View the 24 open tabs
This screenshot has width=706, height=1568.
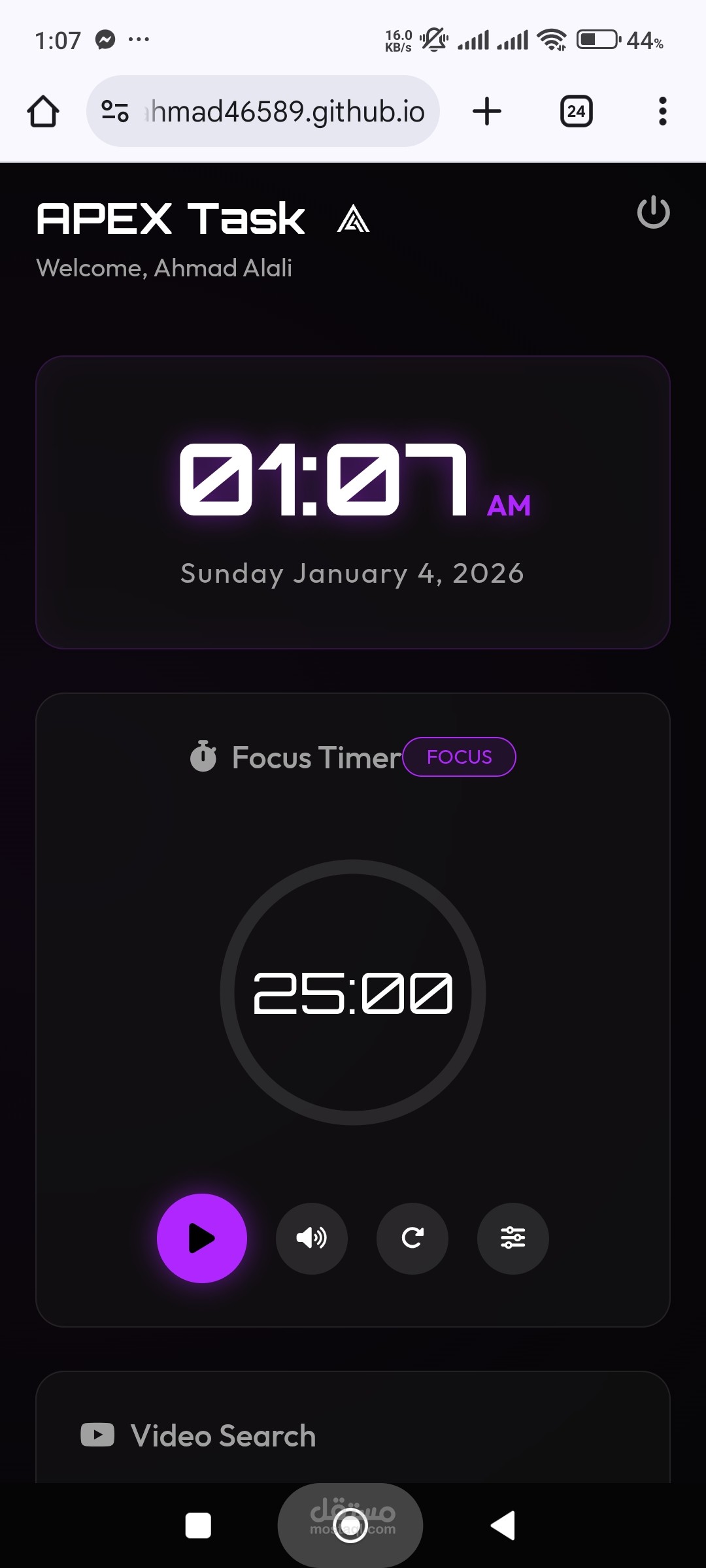pos(576,112)
